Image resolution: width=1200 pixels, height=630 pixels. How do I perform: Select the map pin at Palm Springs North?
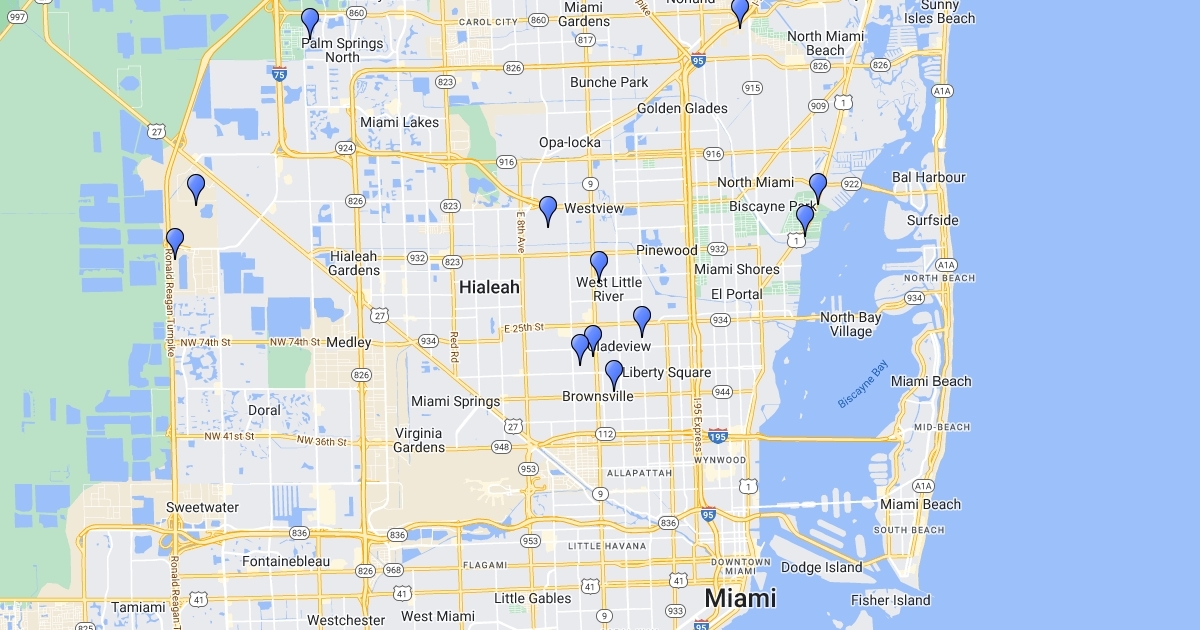click(310, 22)
